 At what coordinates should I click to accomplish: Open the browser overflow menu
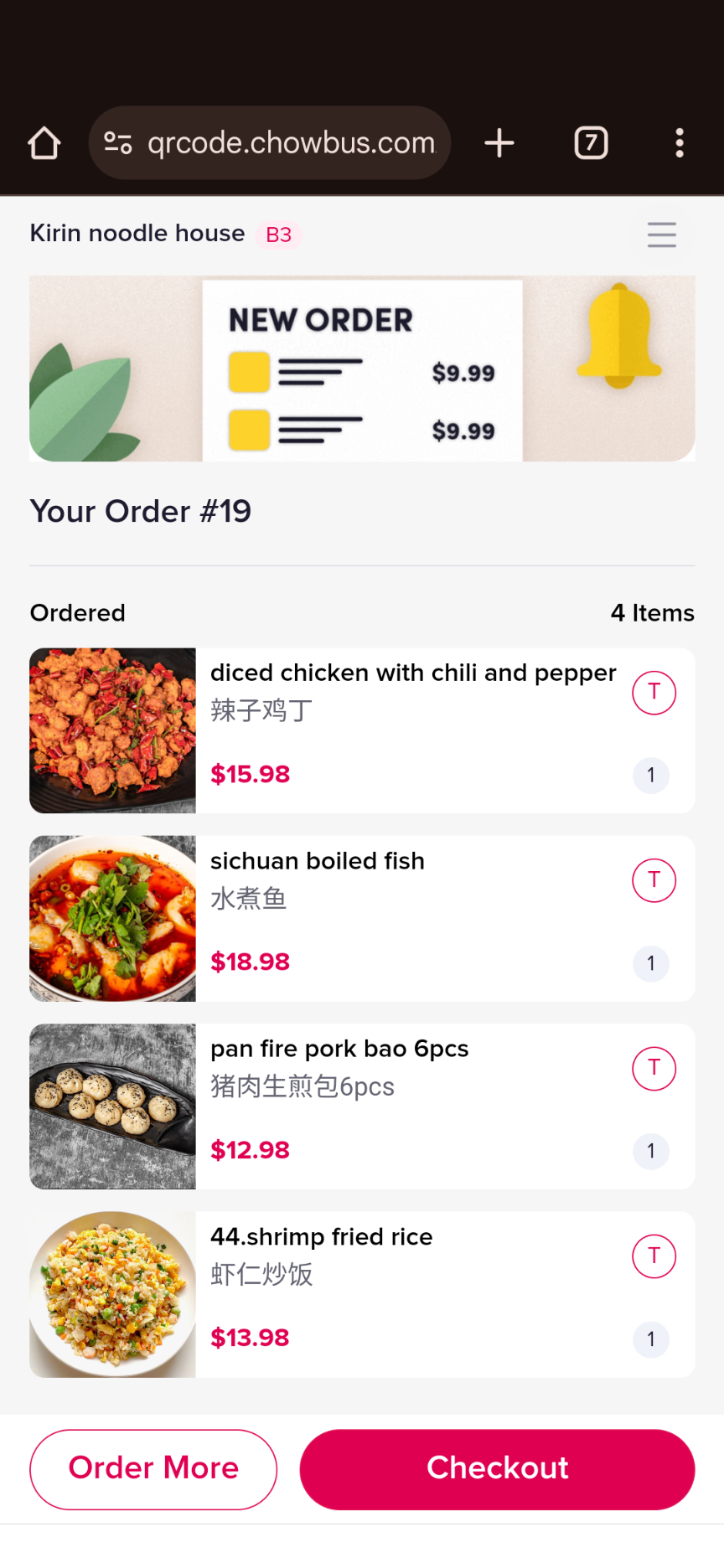click(680, 143)
